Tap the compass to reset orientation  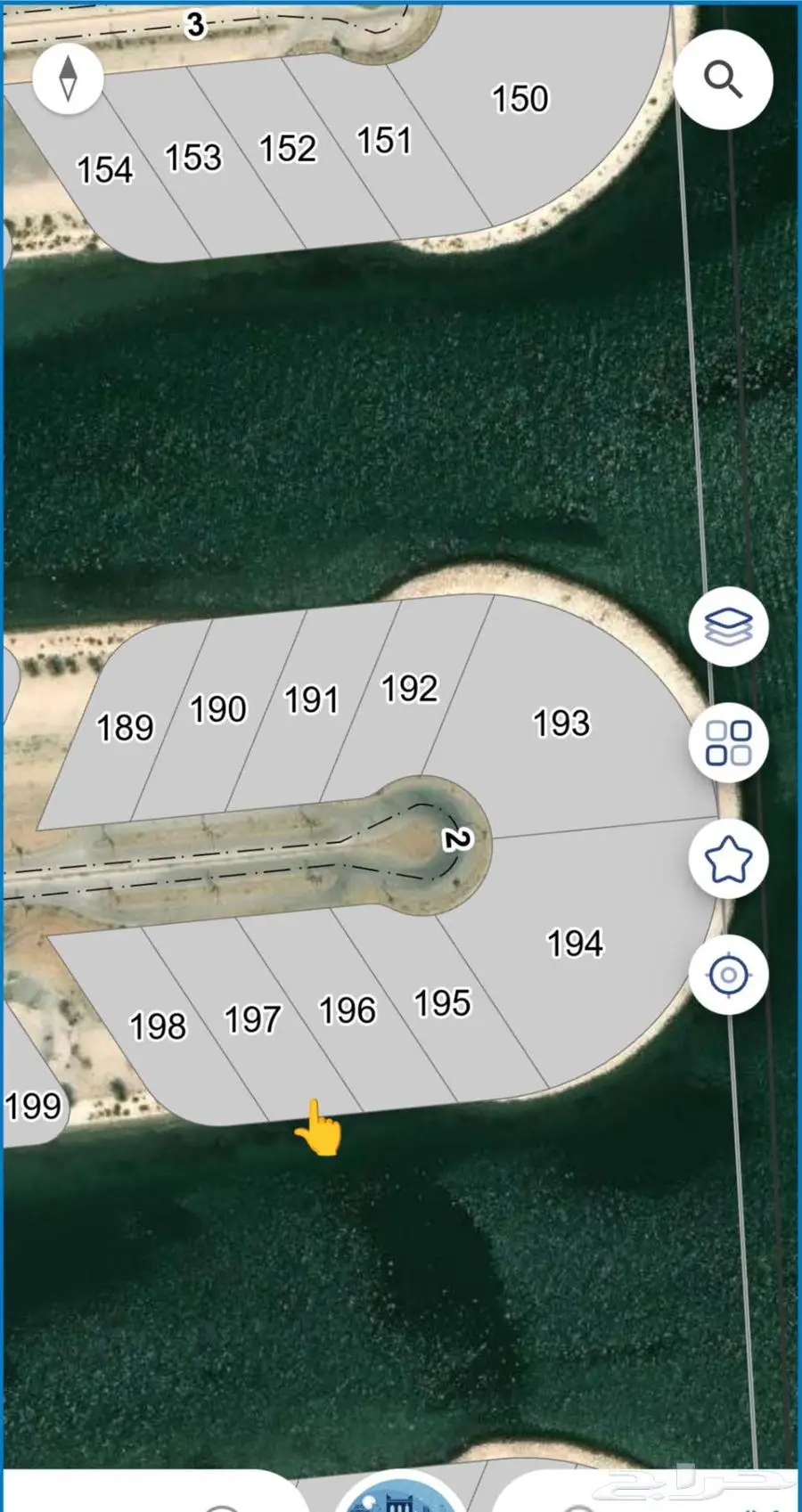[68, 79]
